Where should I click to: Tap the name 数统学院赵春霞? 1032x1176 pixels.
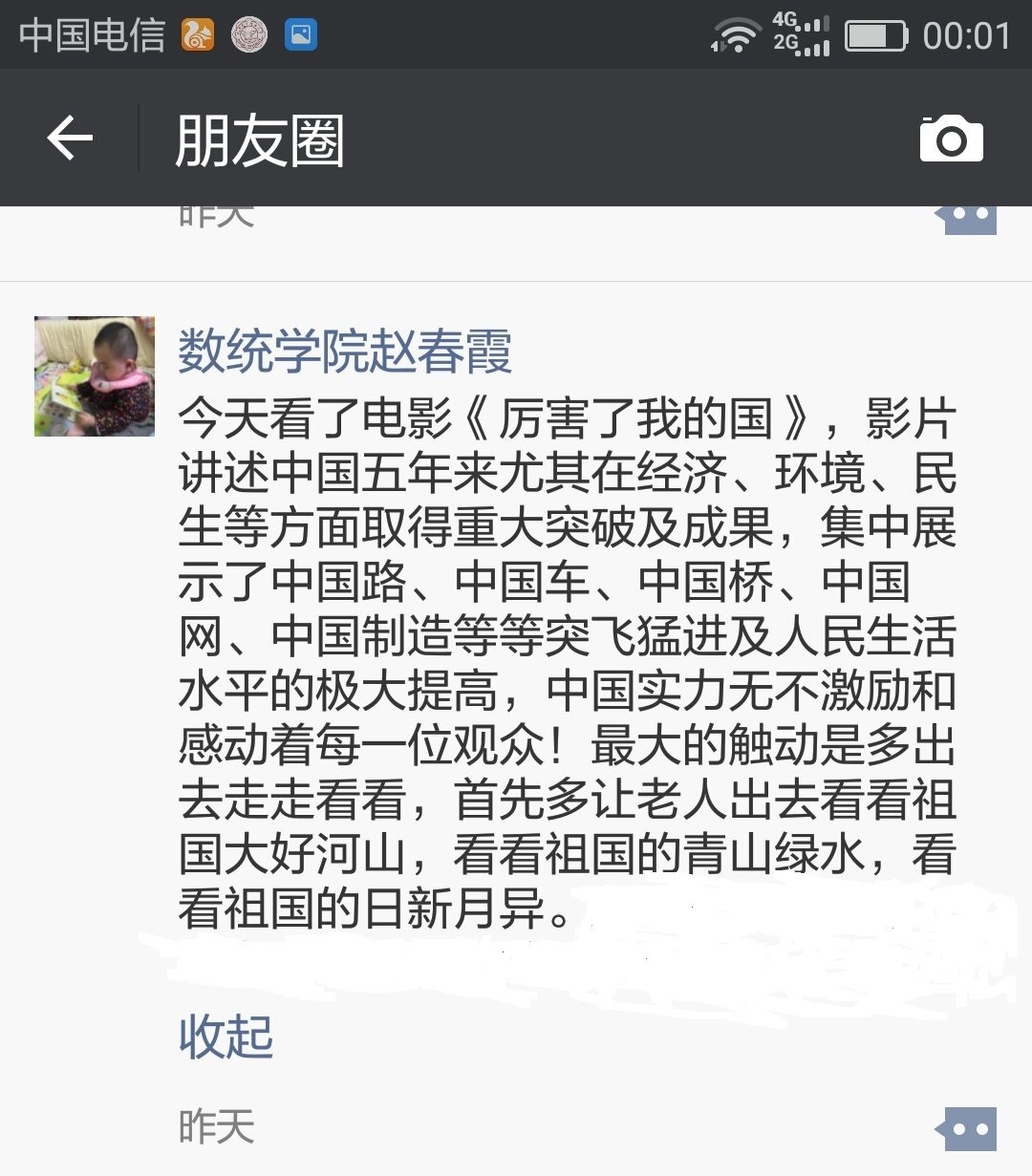point(345,351)
